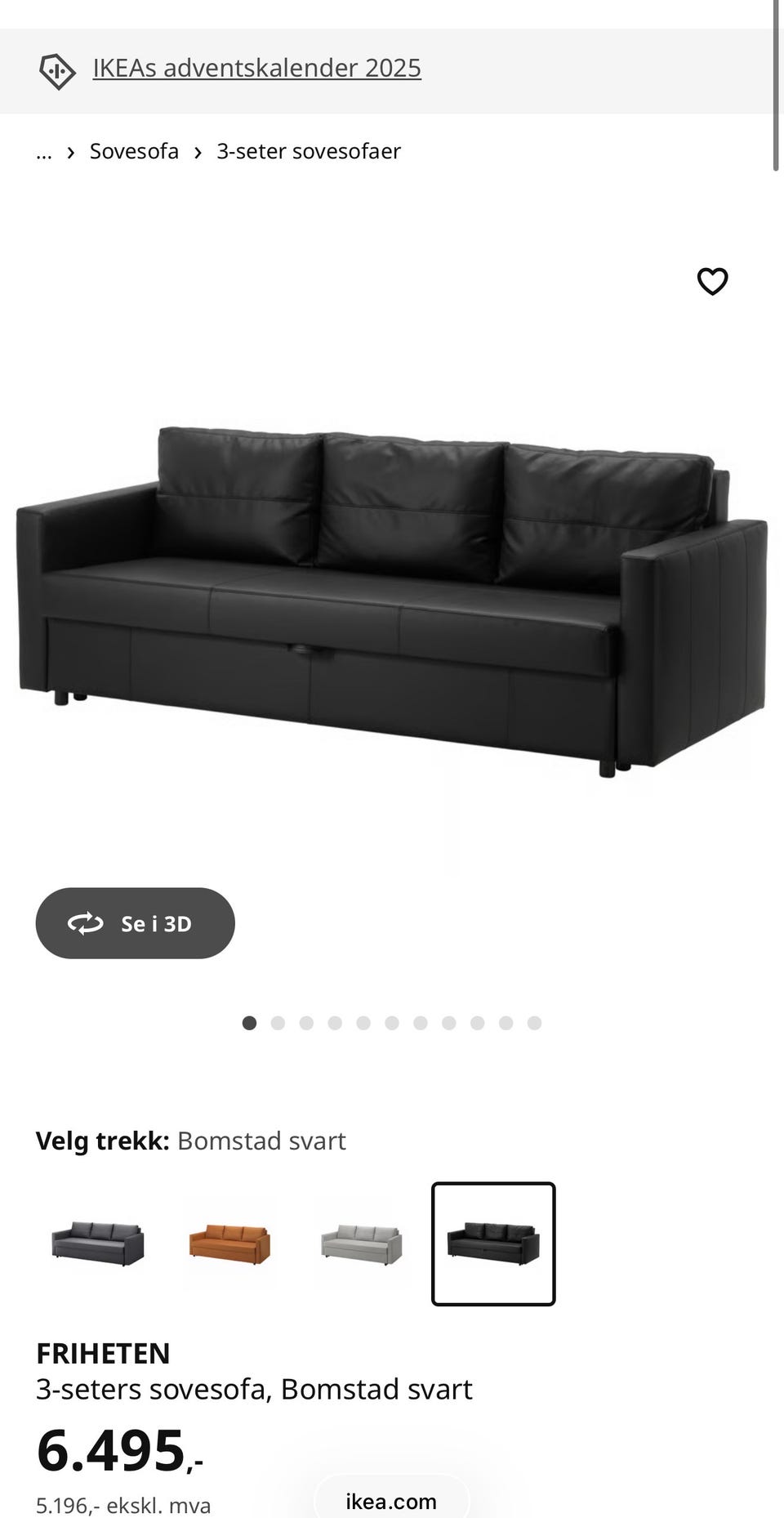This screenshot has height=1518, width=784.
Task: Open the main black sofa product image
Action: coord(392,601)
